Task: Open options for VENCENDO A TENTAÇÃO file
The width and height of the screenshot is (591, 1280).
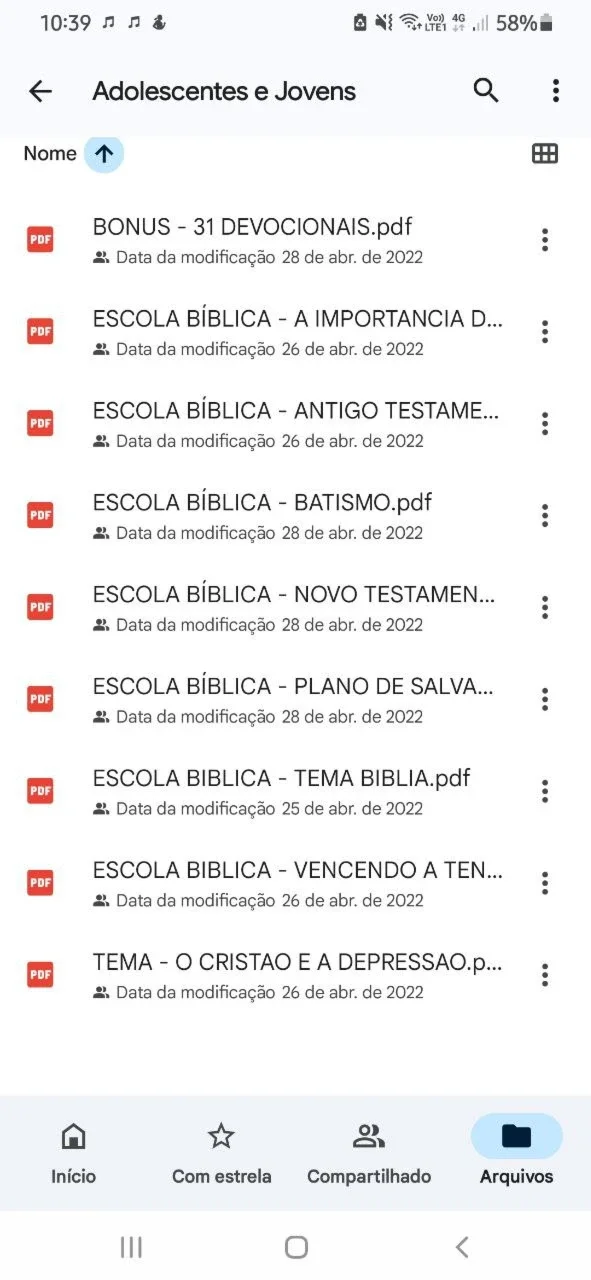Action: (545, 884)
